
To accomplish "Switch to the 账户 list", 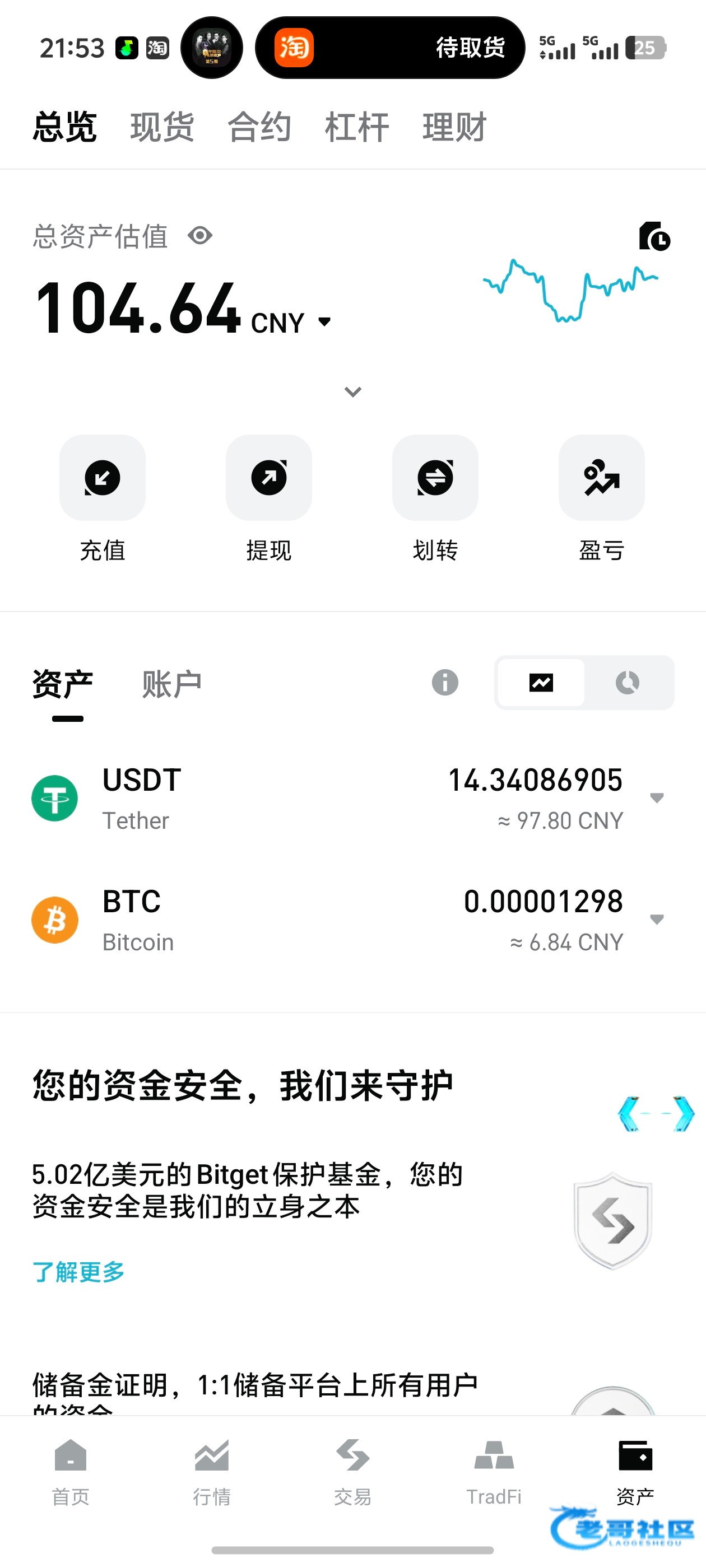I will (172, 684).
